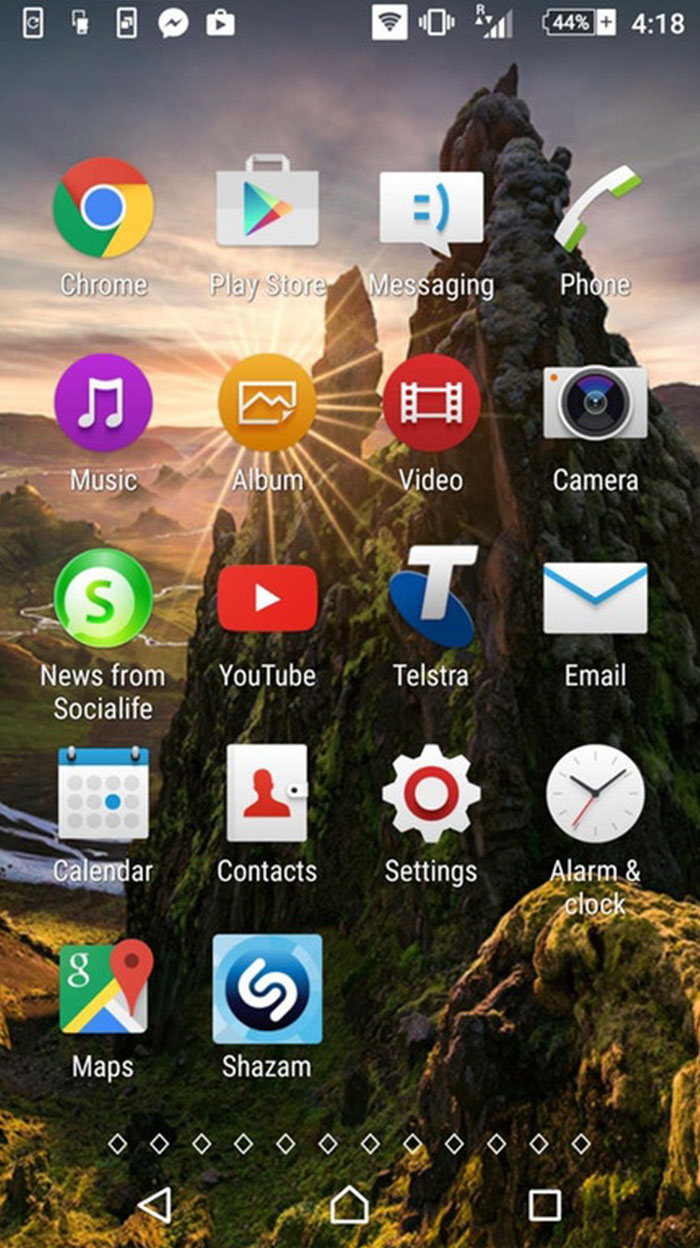Launch Alarm & clock
The height and width of the screenshot is (1248, 700).
(x=595, y=793)
